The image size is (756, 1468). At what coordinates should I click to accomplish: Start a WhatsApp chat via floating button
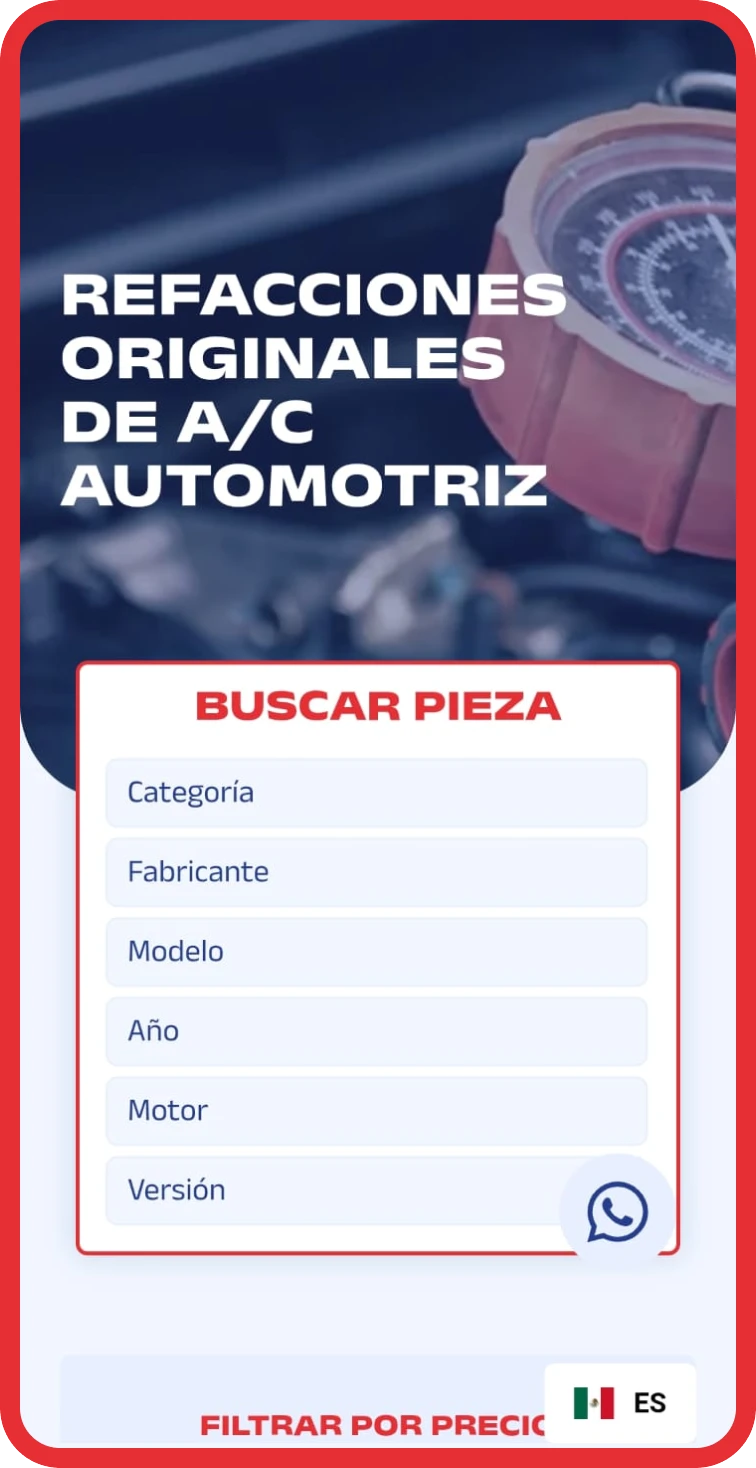pyautogui.click(x=617, y=1212)
